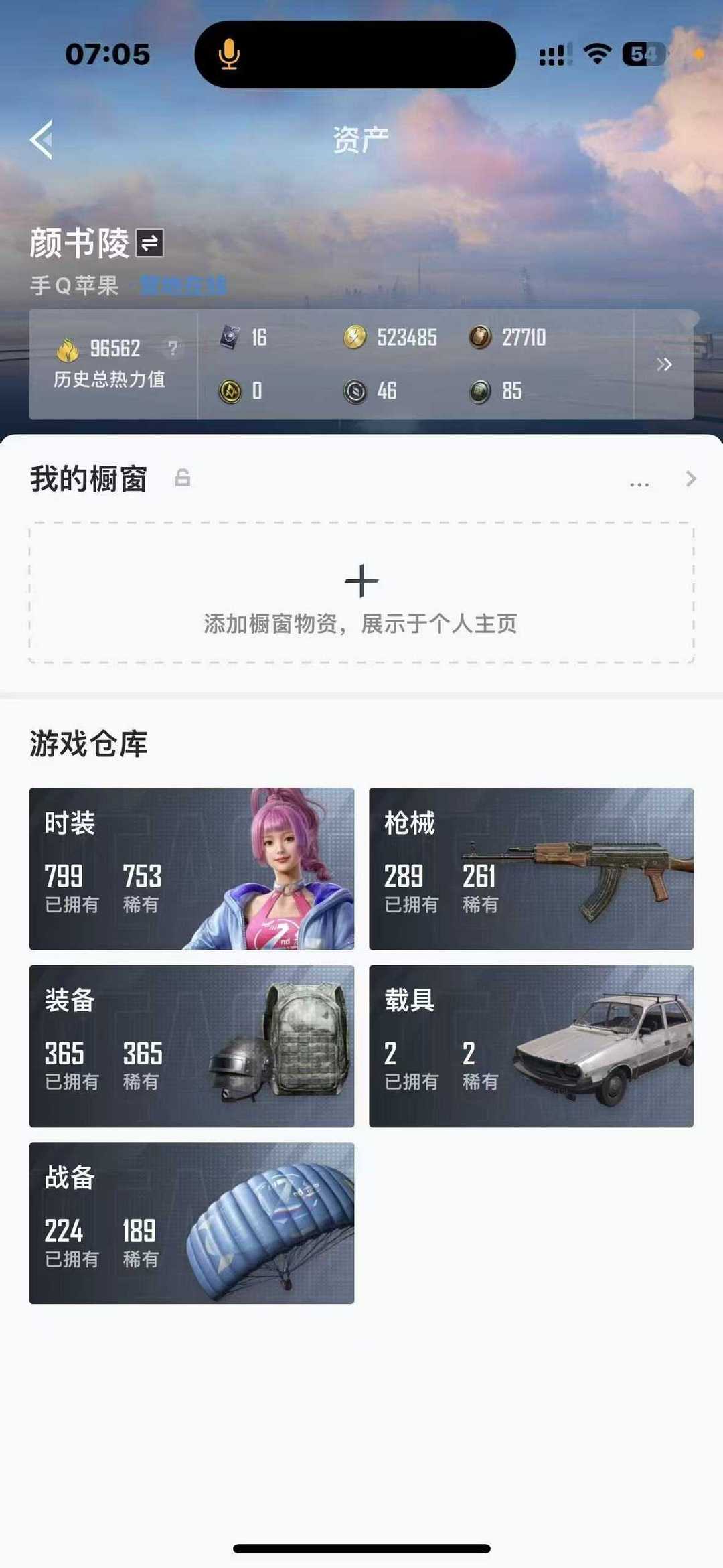Screen dimensions: 723x1568
Task: Open the 枪械 warehouse card
Action: click(531, 869)
